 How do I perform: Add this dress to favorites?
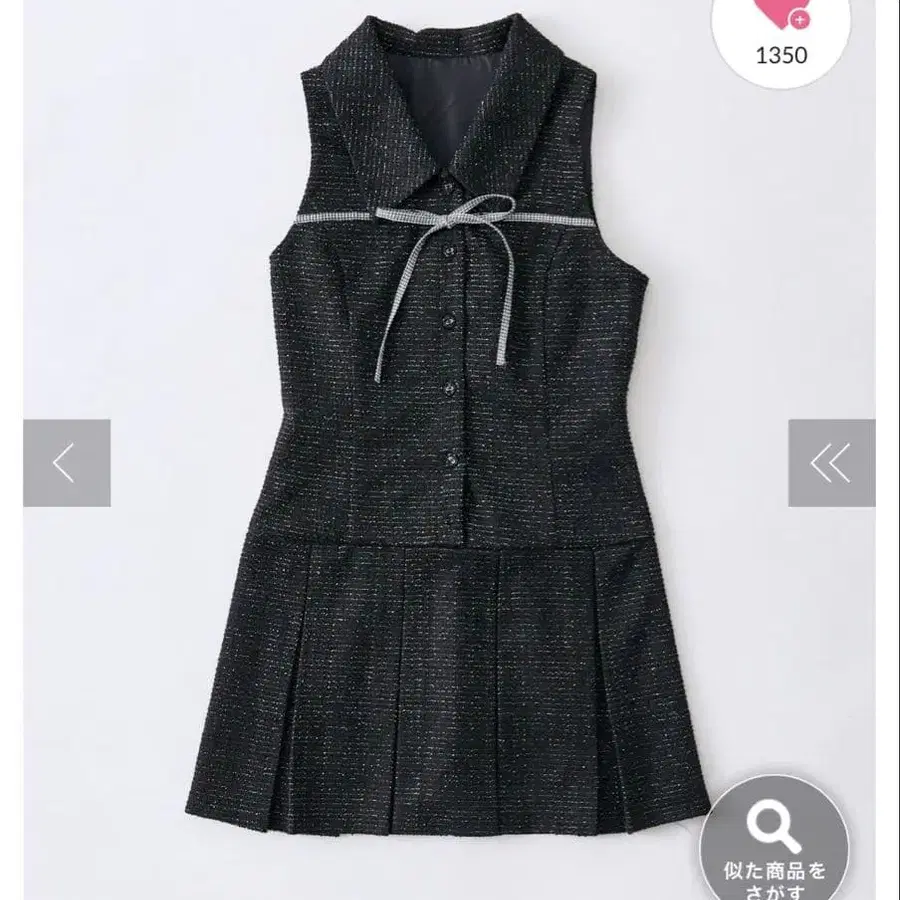[x=781, y=34]
